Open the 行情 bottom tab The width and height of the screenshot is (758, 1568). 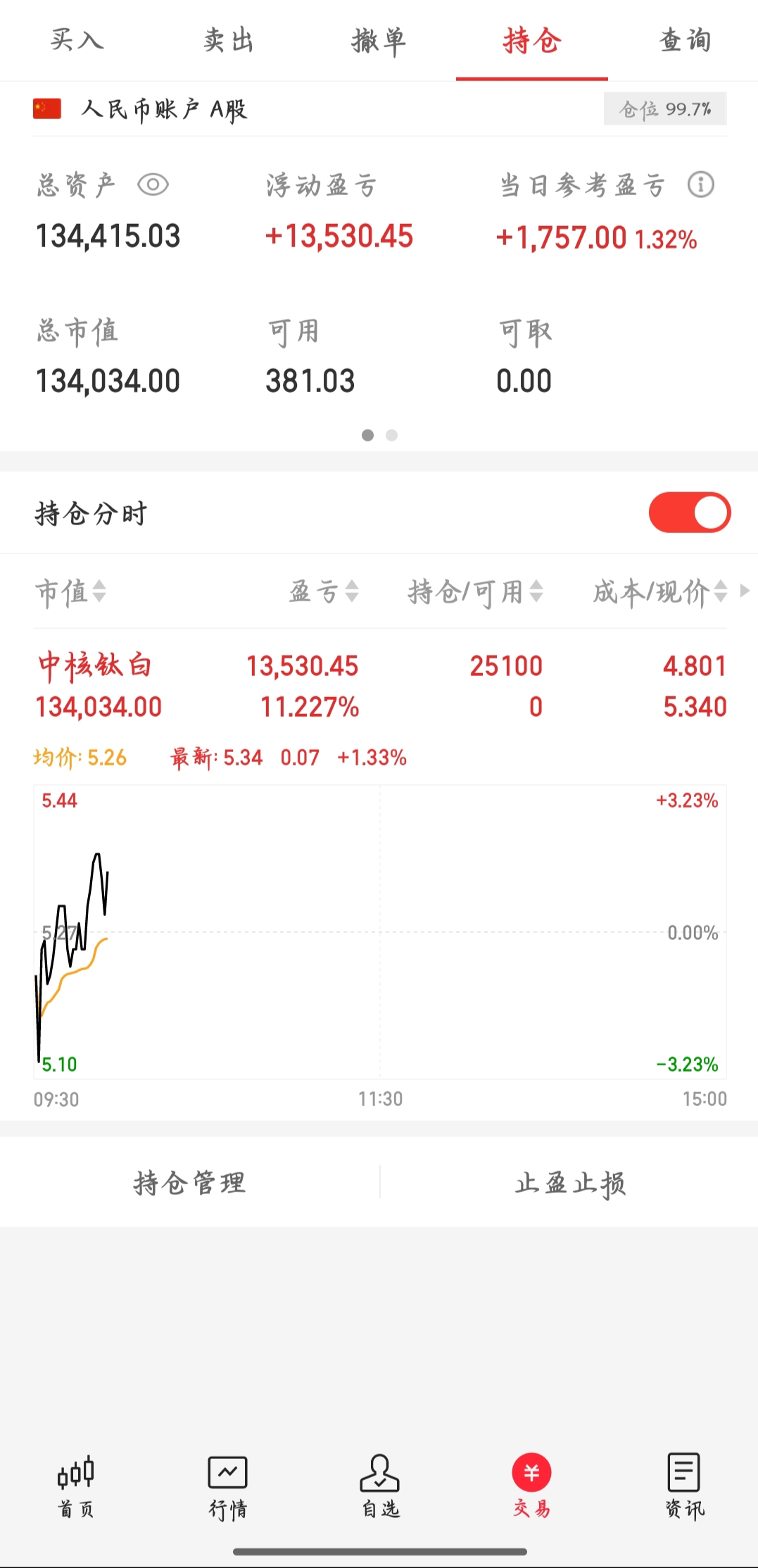227,1487
